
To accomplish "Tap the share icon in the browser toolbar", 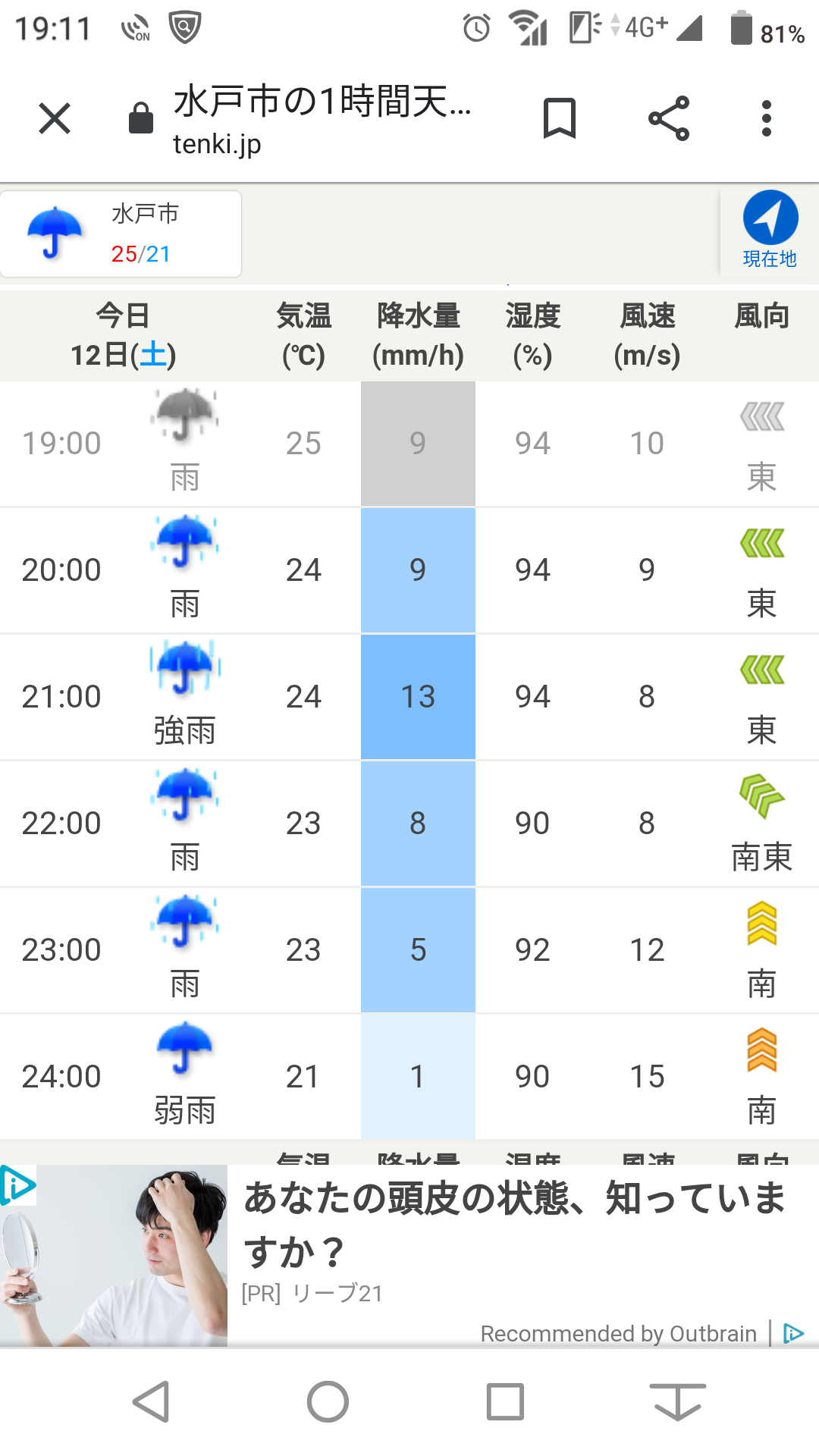I will [x=667, y=118].
